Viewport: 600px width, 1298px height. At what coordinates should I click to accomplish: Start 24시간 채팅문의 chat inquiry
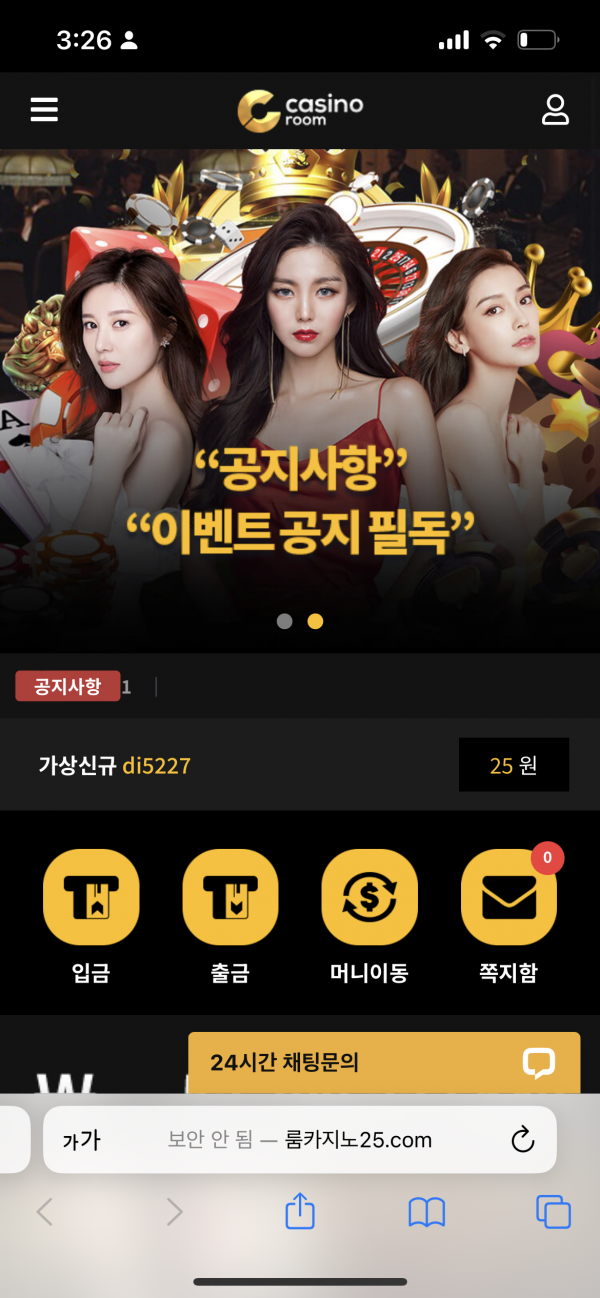pos(384,1062)
